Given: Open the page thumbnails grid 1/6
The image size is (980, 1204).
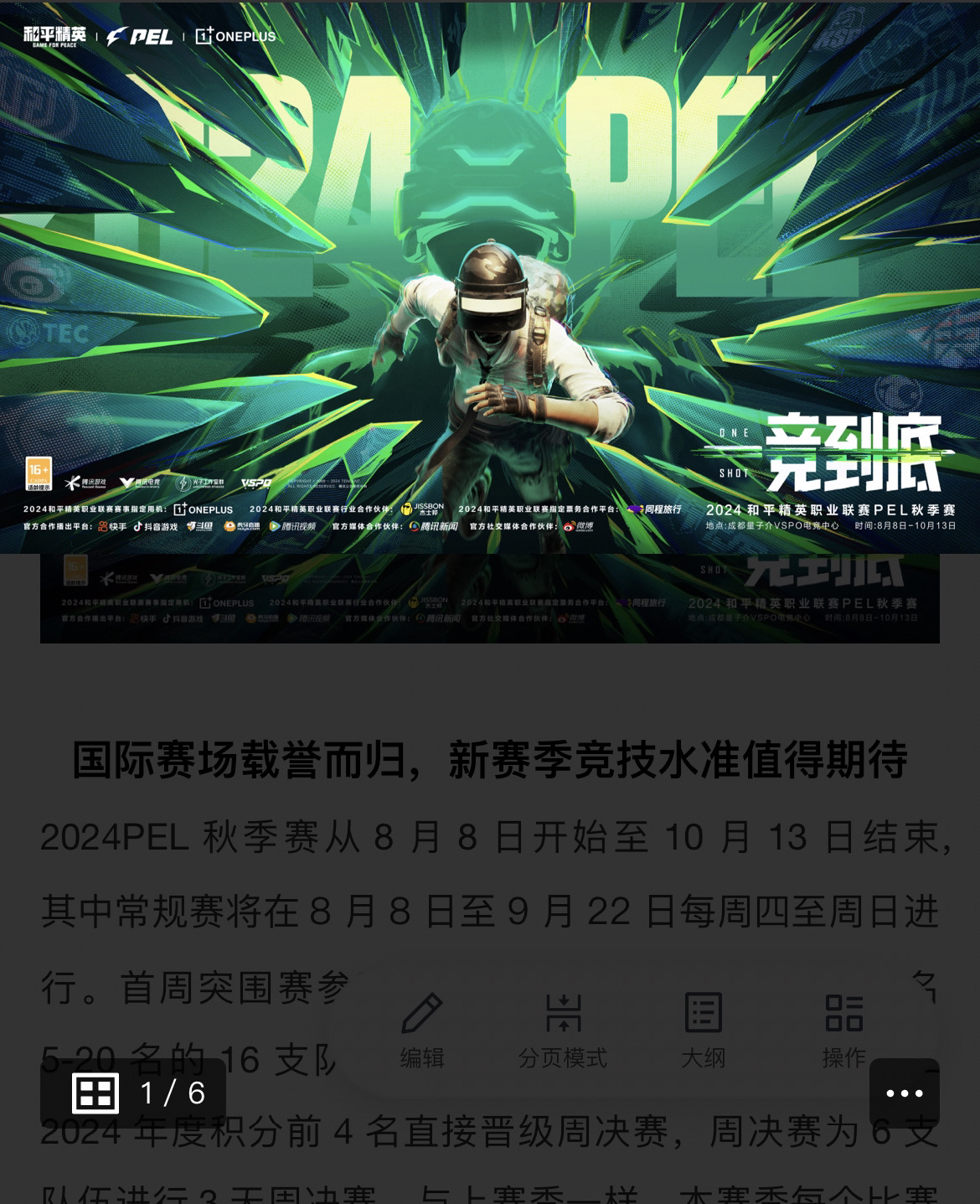Looking at the screenshot, I should (132, 1093).
